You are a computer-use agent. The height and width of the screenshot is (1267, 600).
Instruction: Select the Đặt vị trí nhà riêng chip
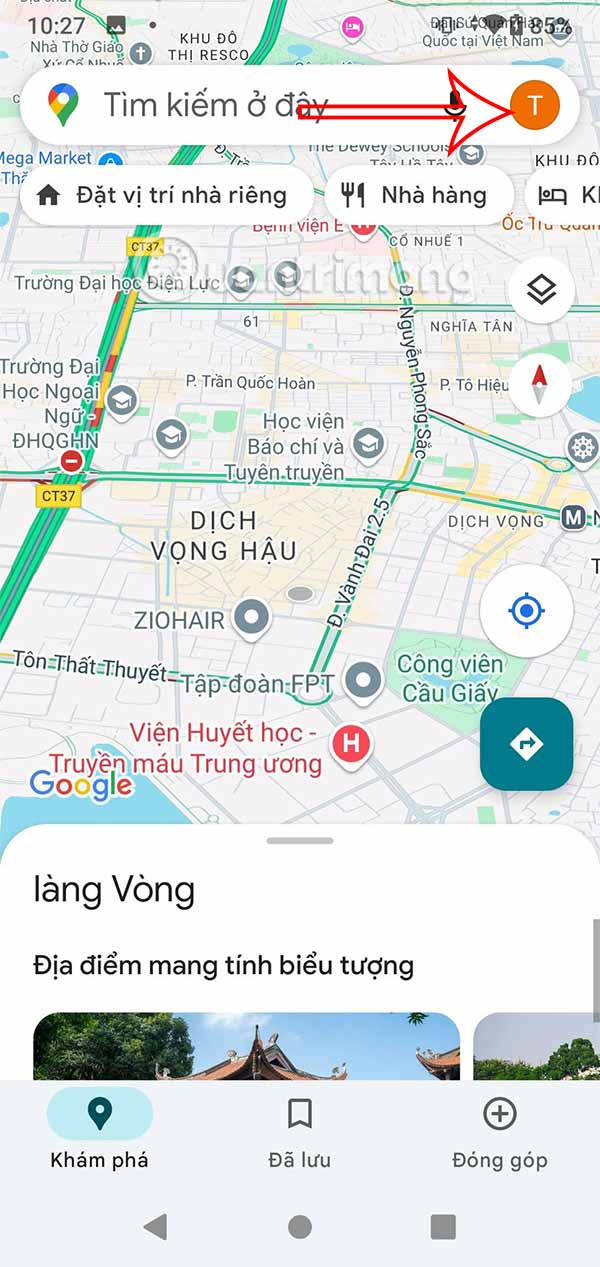tap(161, 195)
